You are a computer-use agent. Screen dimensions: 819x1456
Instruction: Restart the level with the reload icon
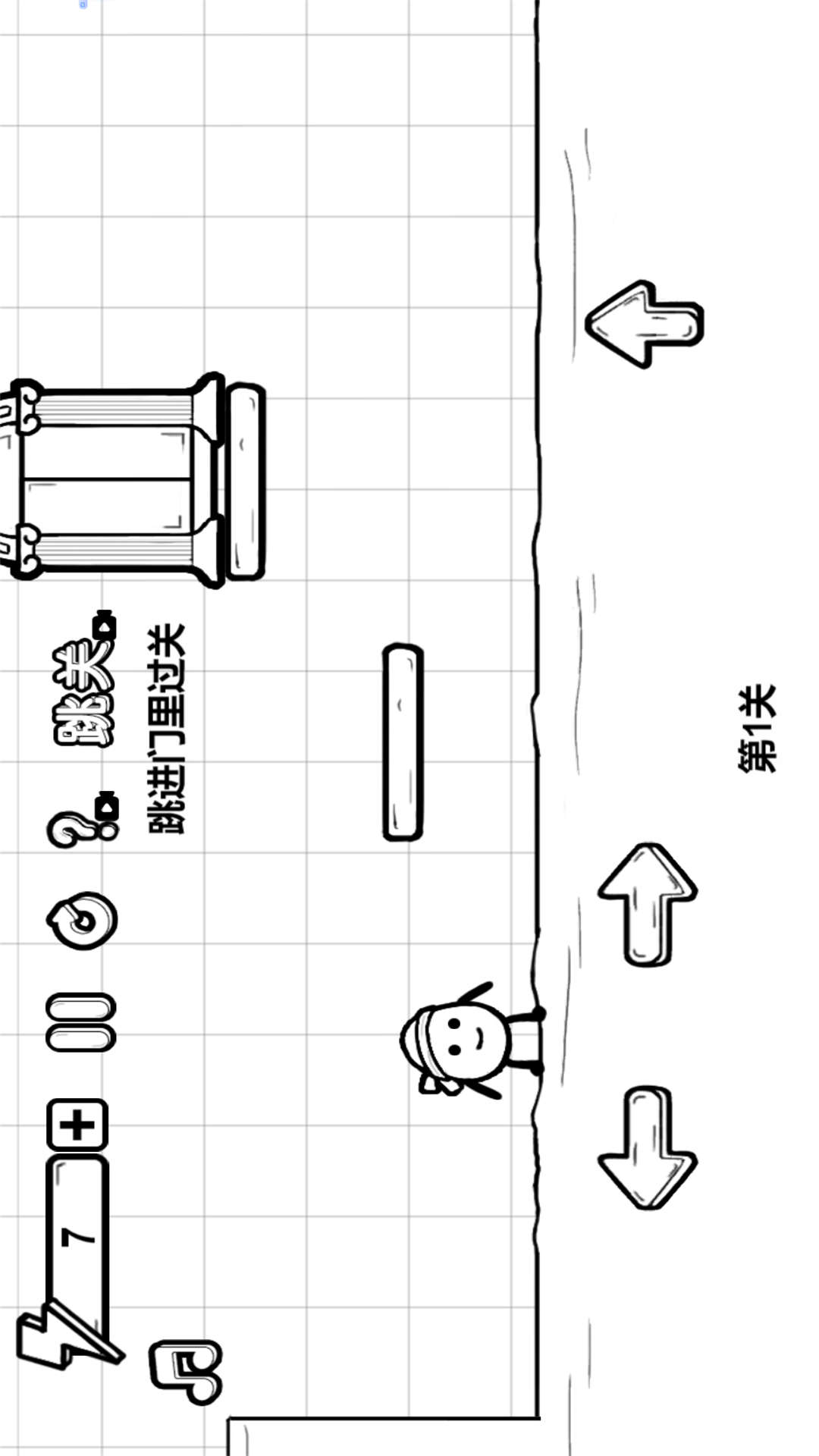coord(82,919)
